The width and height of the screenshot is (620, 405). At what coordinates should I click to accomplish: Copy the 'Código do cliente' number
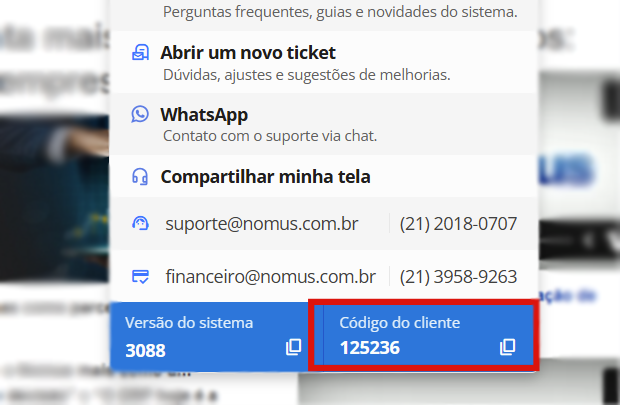coord(507,347)
